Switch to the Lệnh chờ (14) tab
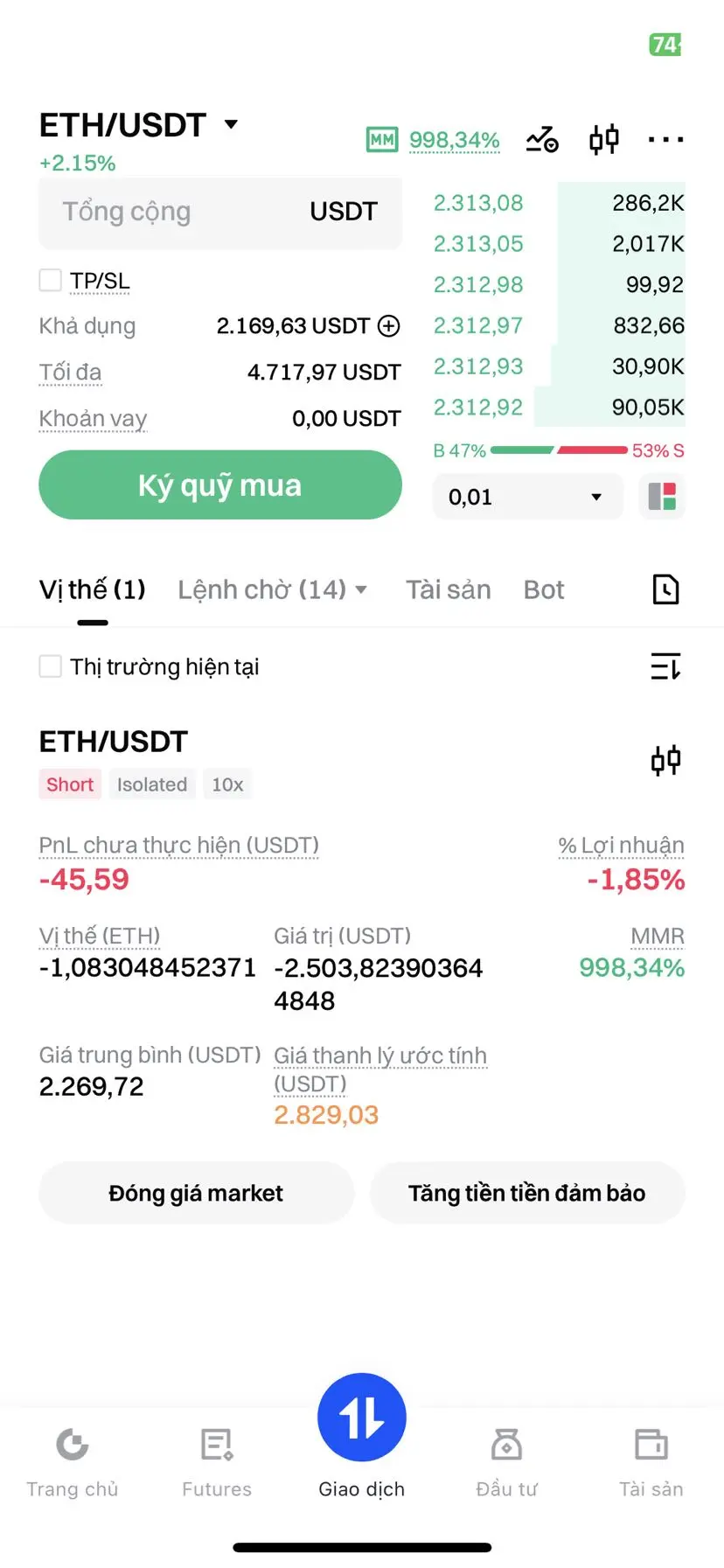724x1568 pixels. (272, 589)
